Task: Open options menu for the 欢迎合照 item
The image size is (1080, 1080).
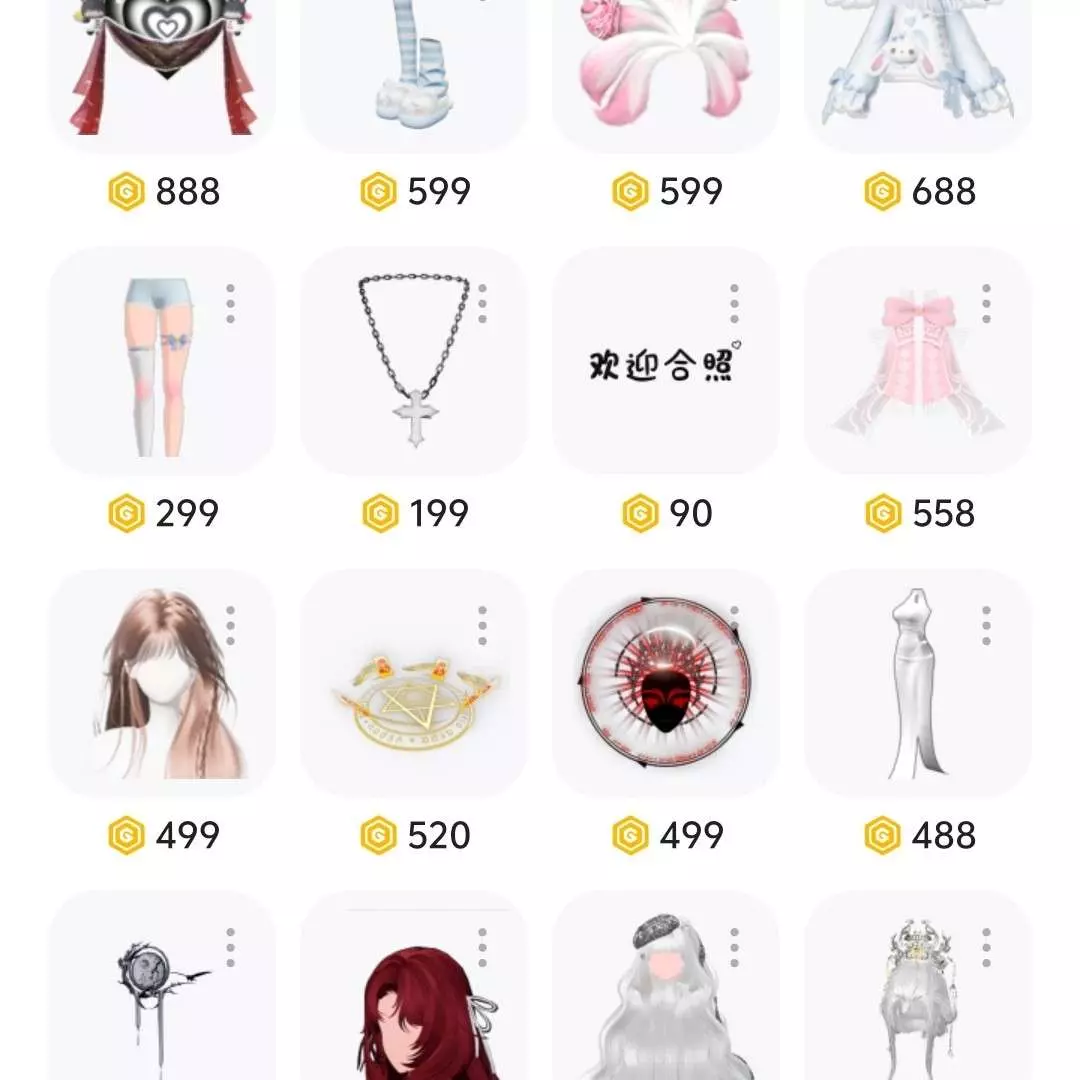Action: click(x=734, y=303)
